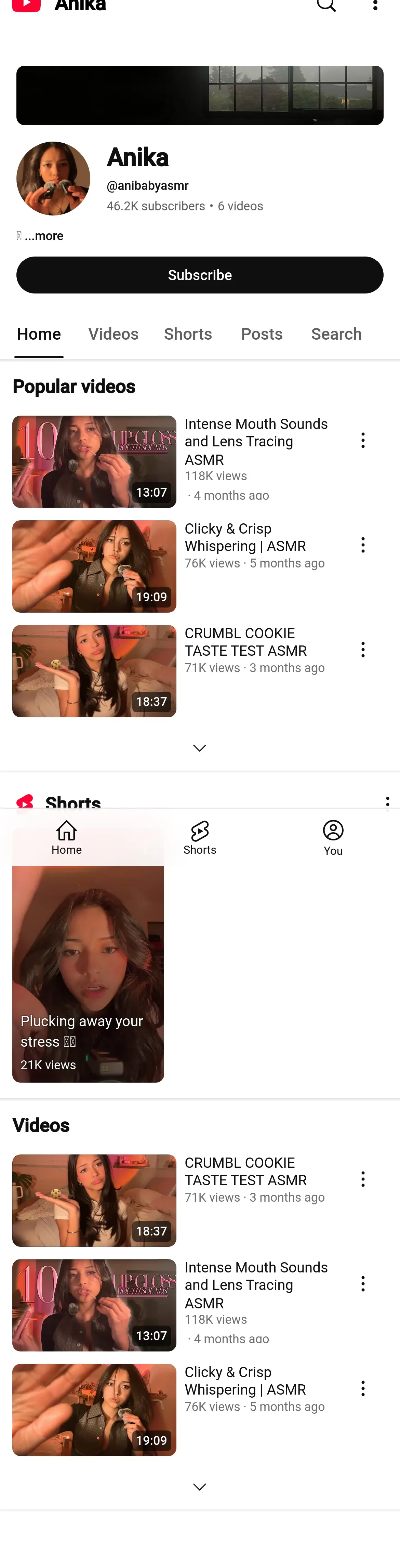The height and width of the screenshot is (1568, 400).
Task: Switch to the channel's Videos tab
Action: pyautogui.click(x=113, y=334)
